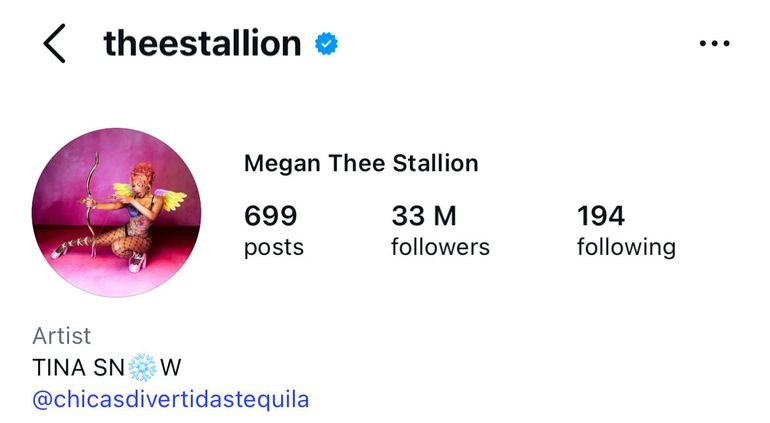Open the 699 posts count

tap(273, 230)
